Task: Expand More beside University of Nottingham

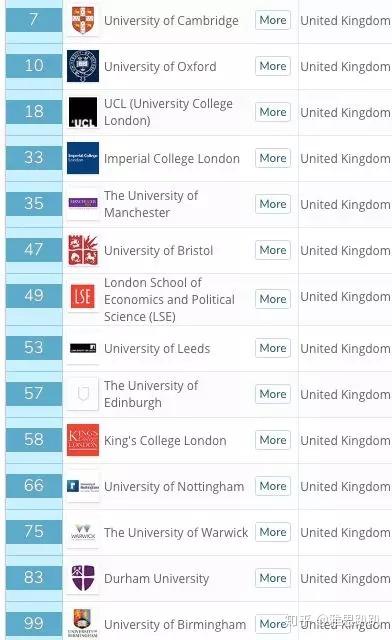Action: [273, 486]
